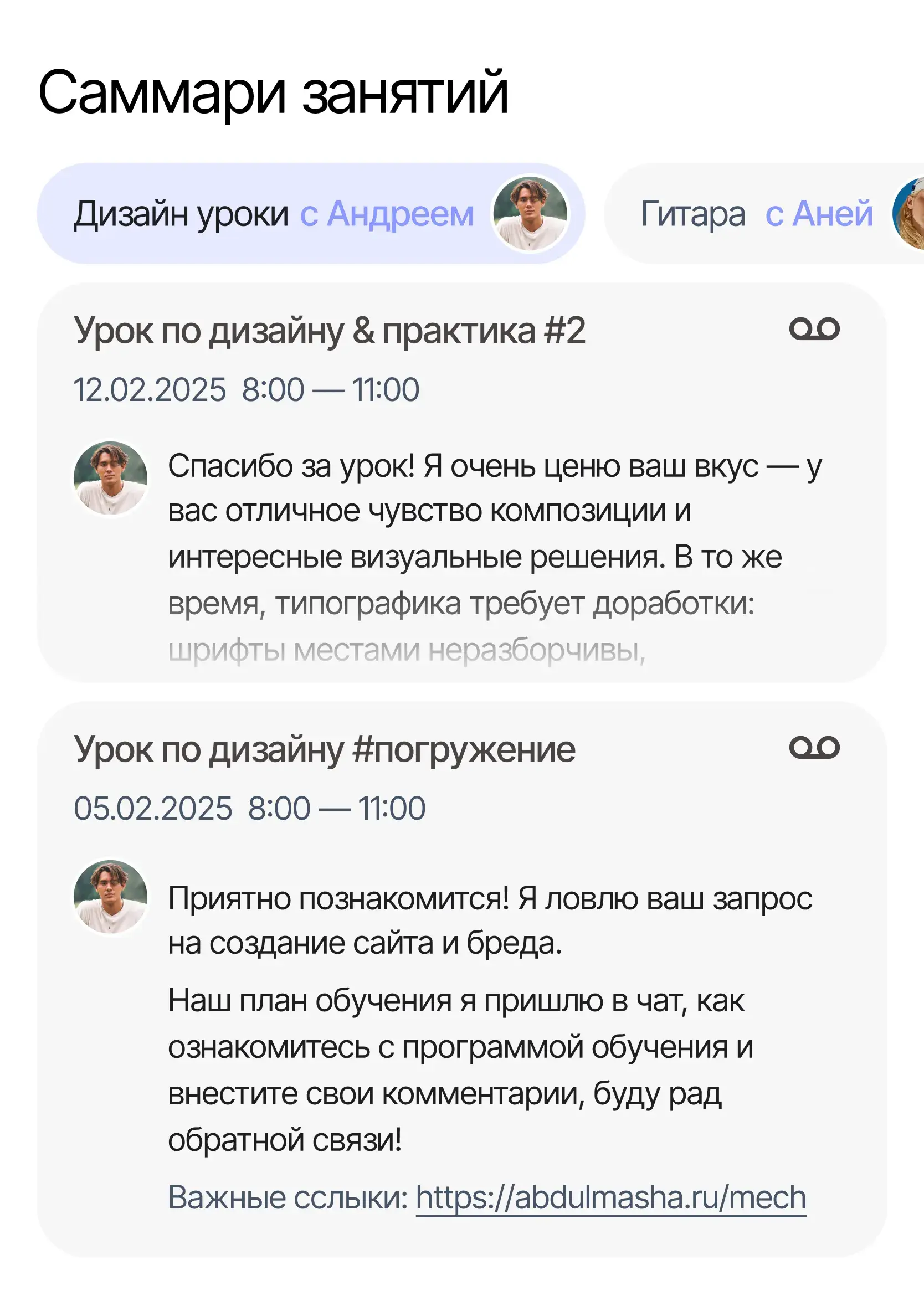The image size is (924, 1296).
Task: Open the abdulmasha.ru/mech link
Action: tap(610, 1197)
